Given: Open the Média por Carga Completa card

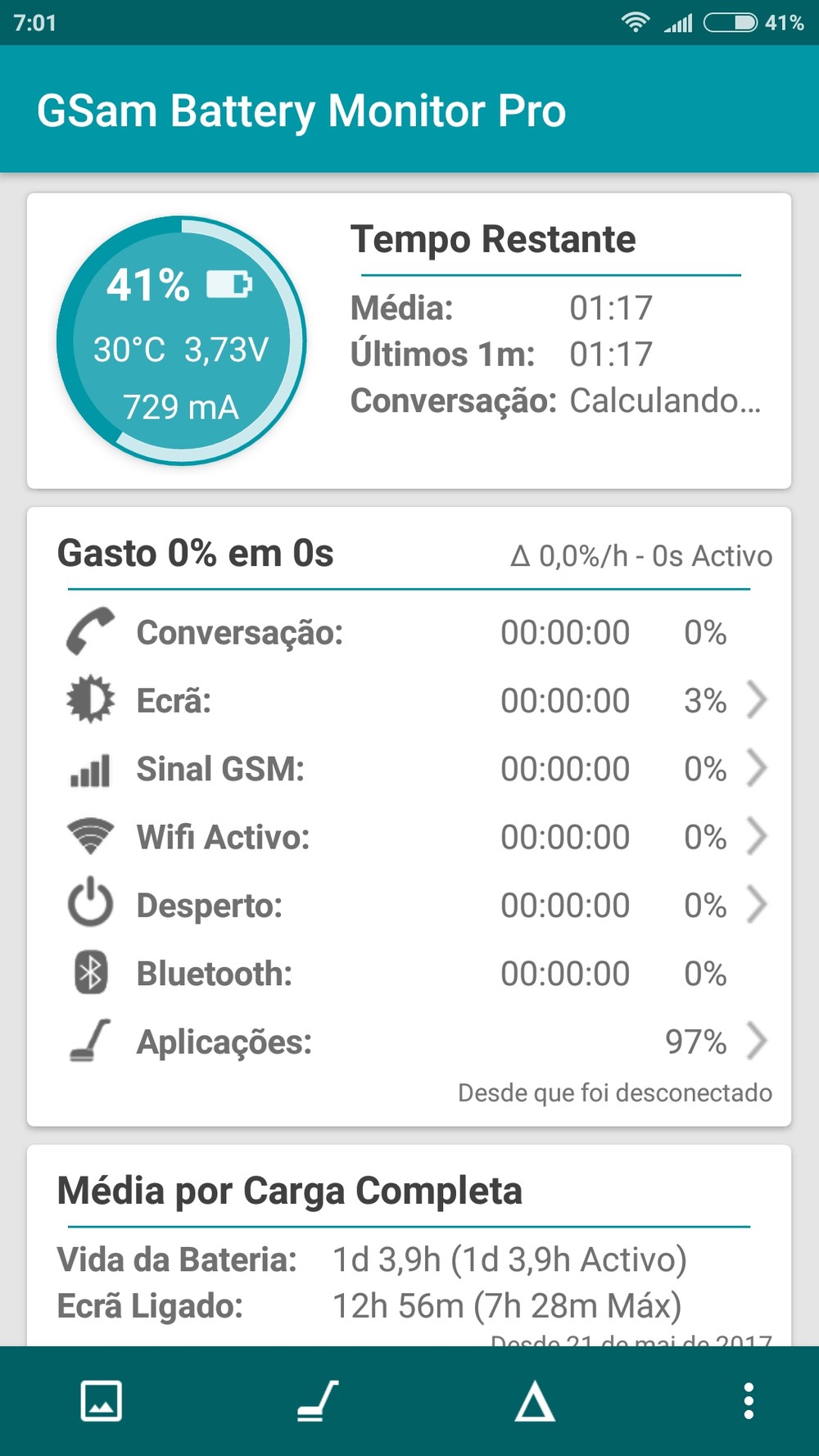Looking at the screenshot, I should tap(409, 1245).
